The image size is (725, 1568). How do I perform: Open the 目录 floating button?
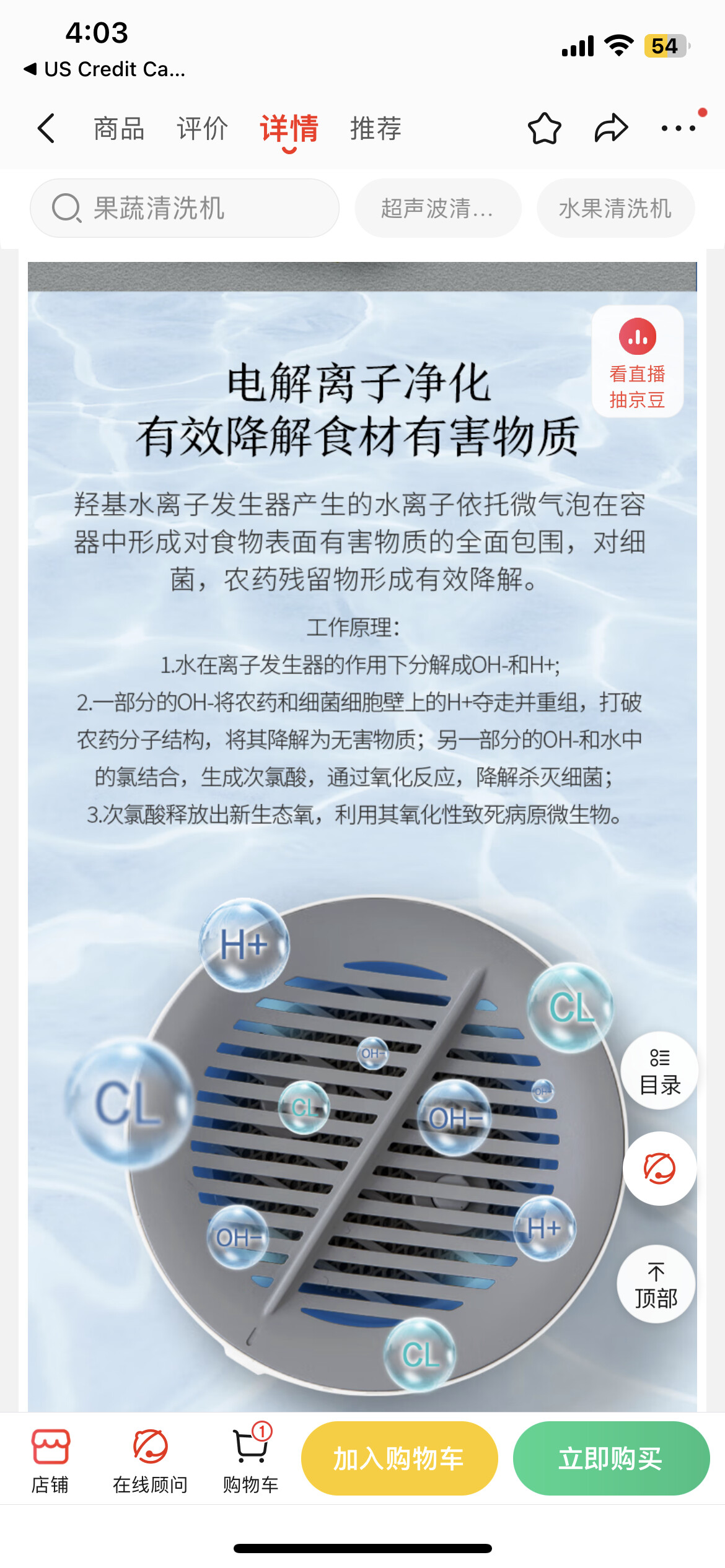click(660, 1071)
